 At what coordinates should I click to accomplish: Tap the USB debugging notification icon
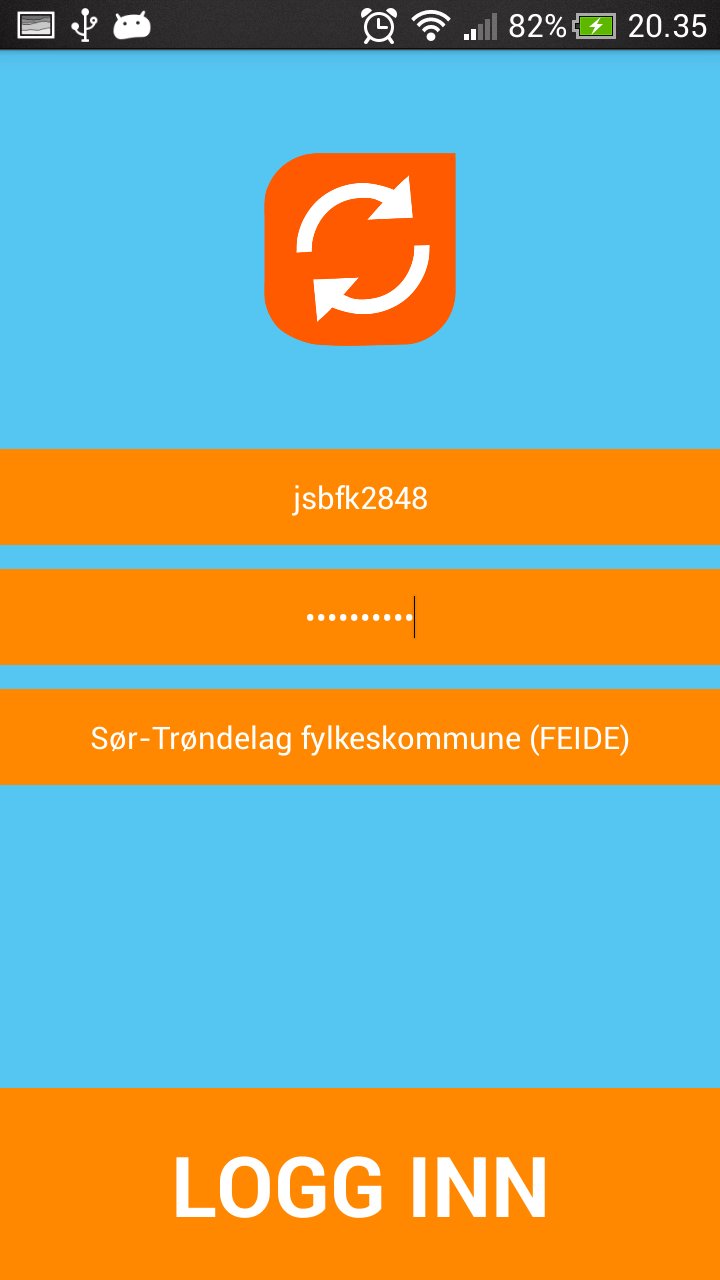point(85,25)
